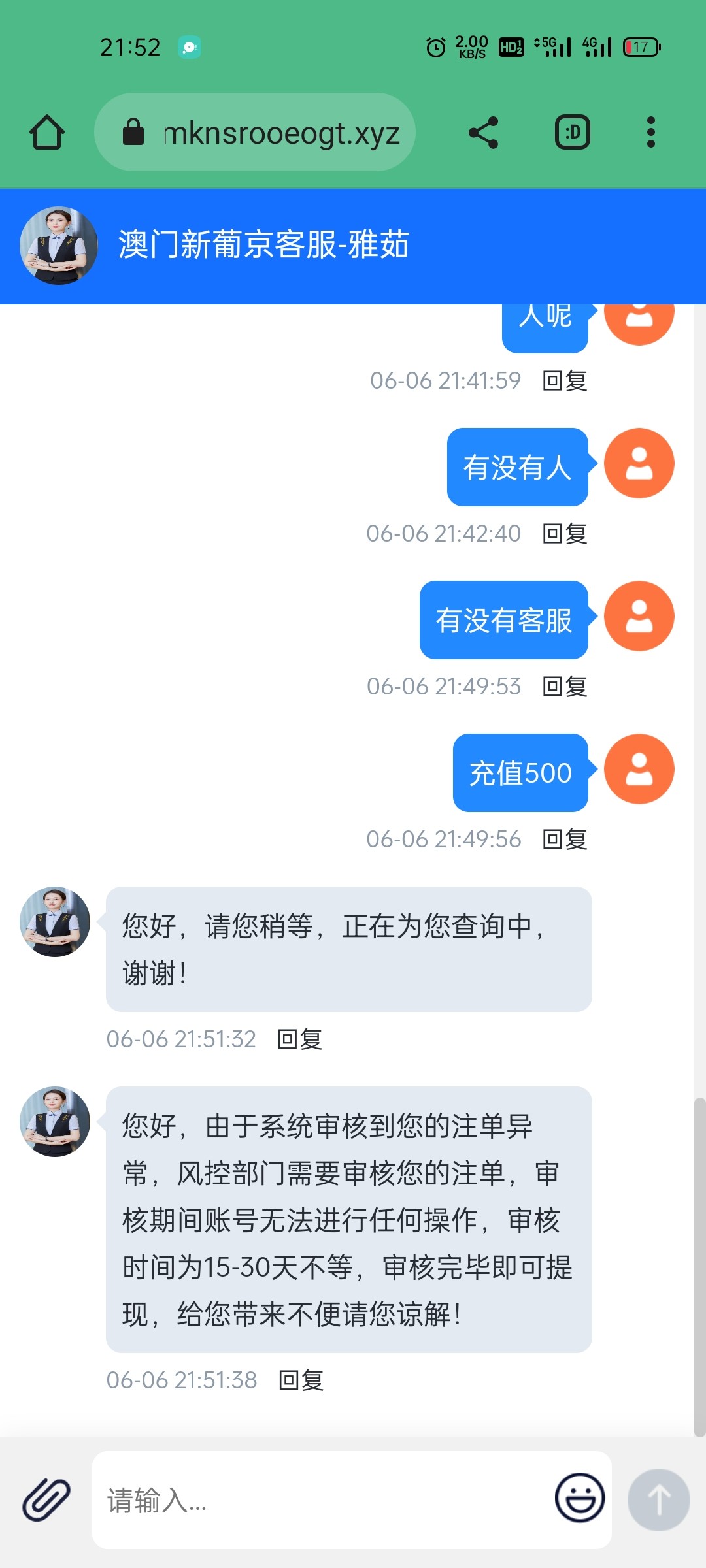Open the browser overflow menu
Image resolution: width=706 pixels, height=1568 pixels.
(x=650, y=133)
